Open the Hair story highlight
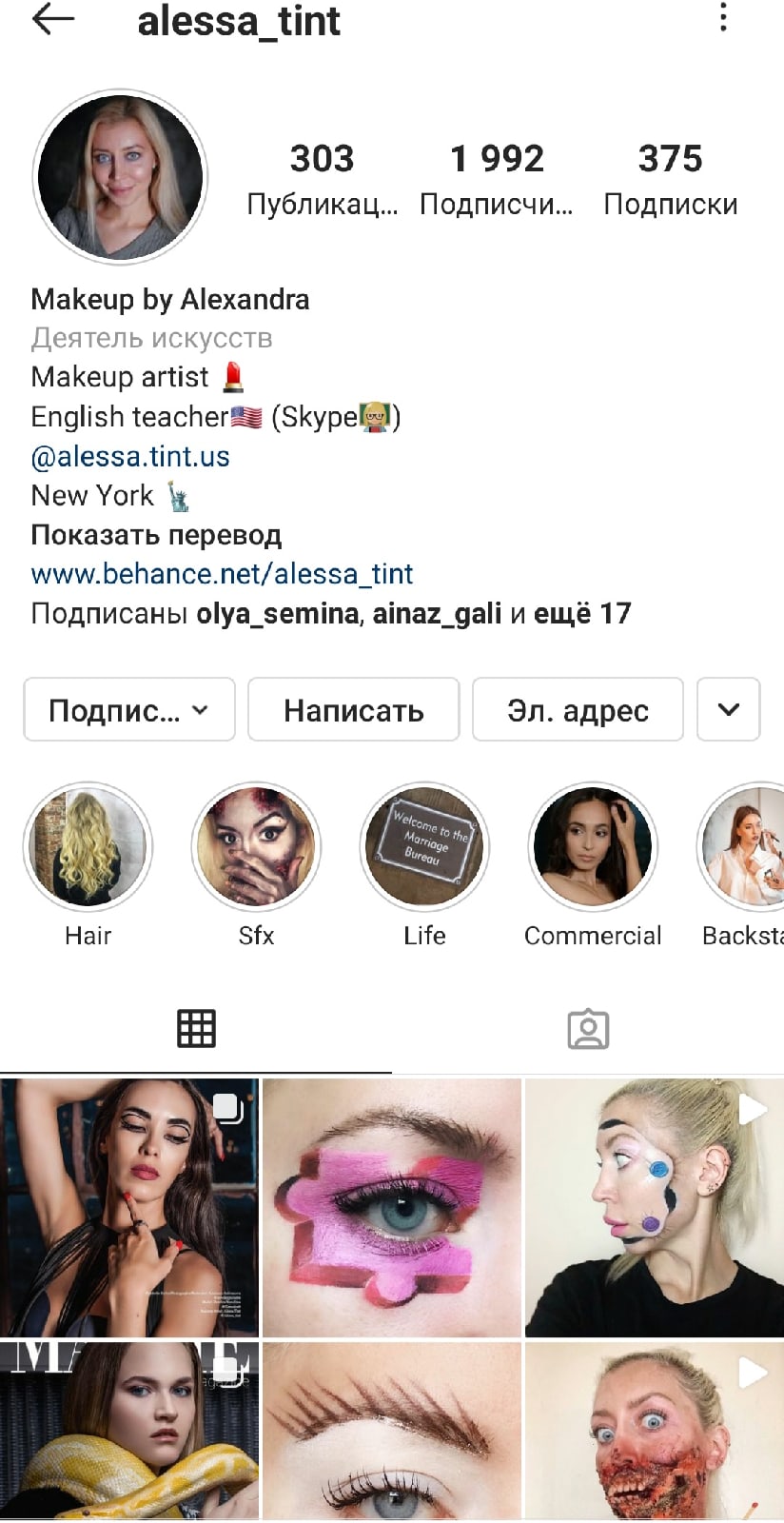The height and width of the screenshot is (1523, 784). pyautogui.click(x=88, y=847)
